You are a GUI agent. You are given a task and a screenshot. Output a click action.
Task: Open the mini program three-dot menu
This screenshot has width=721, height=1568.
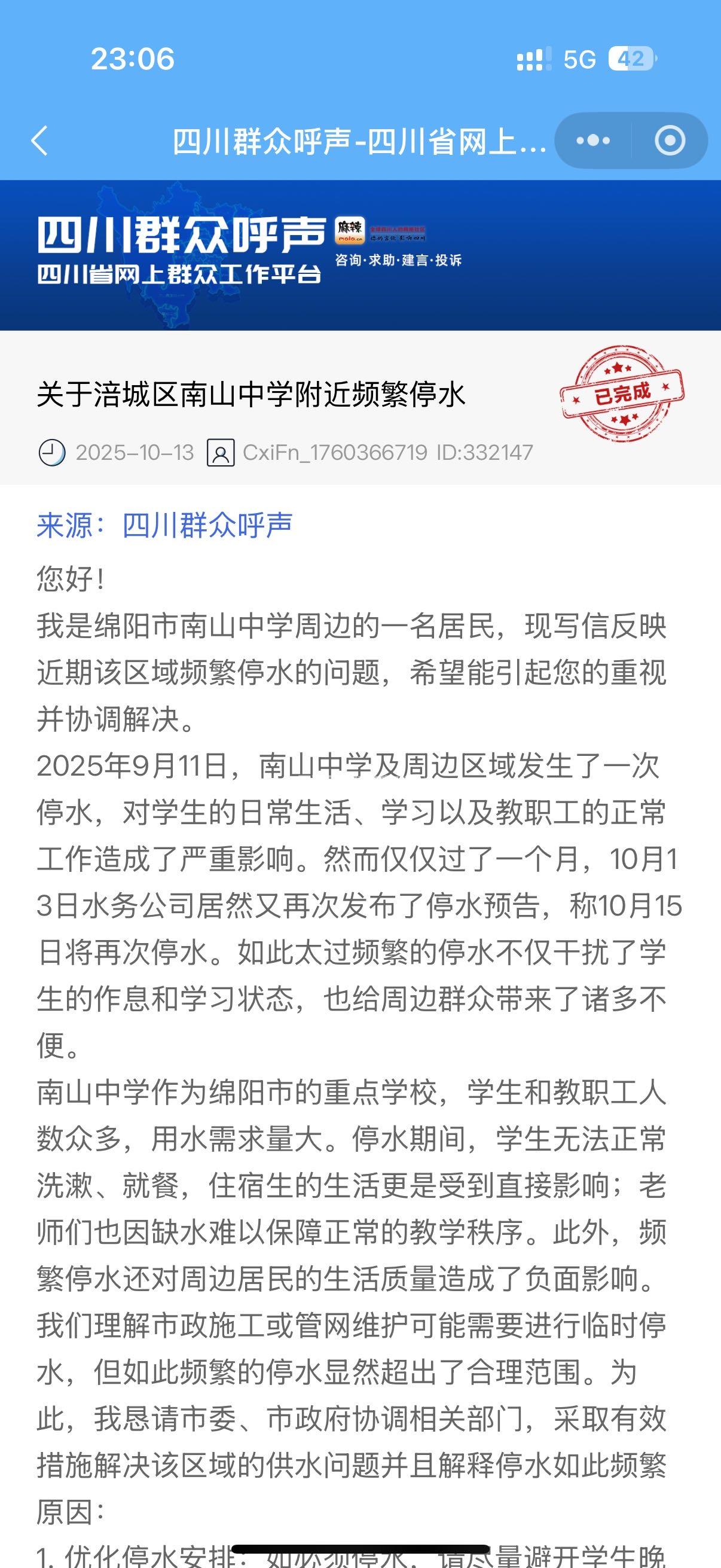pos(593,141)
